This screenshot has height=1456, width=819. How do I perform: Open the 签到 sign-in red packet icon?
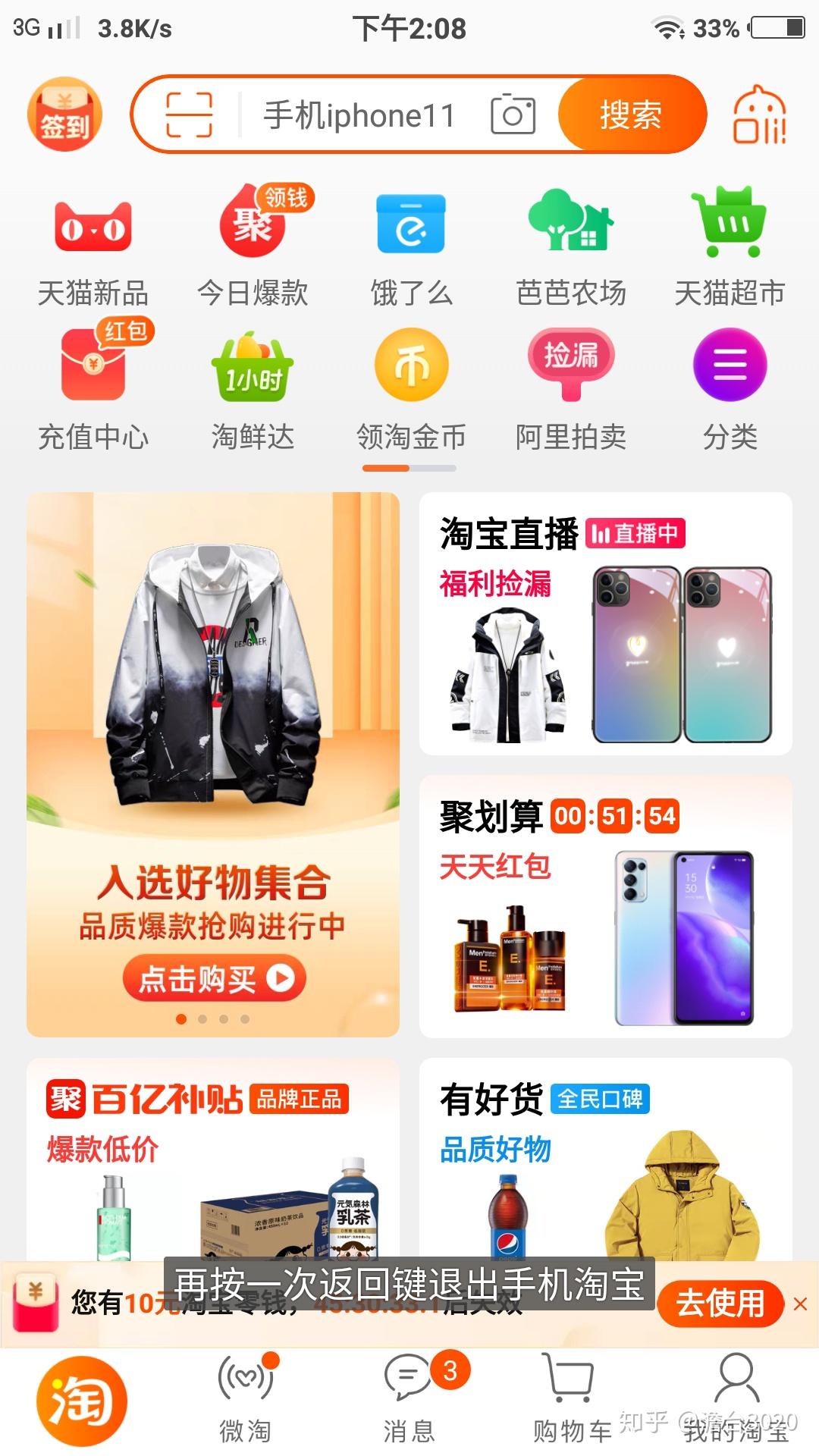[x=64, y=114]
